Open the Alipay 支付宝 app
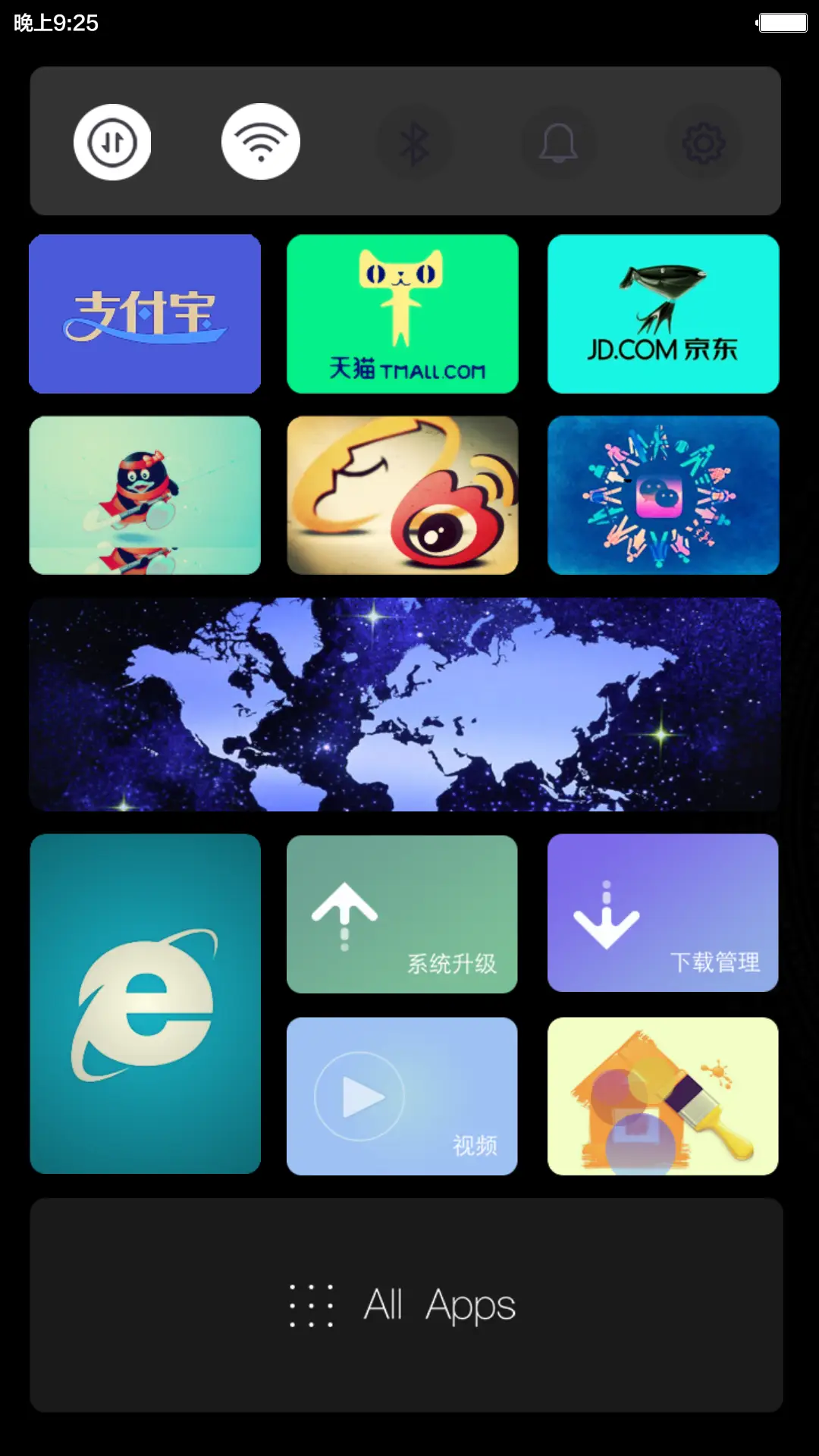The height and width of the screenshot is (1456, 819). pyautogui.click(x=145, y=314)
